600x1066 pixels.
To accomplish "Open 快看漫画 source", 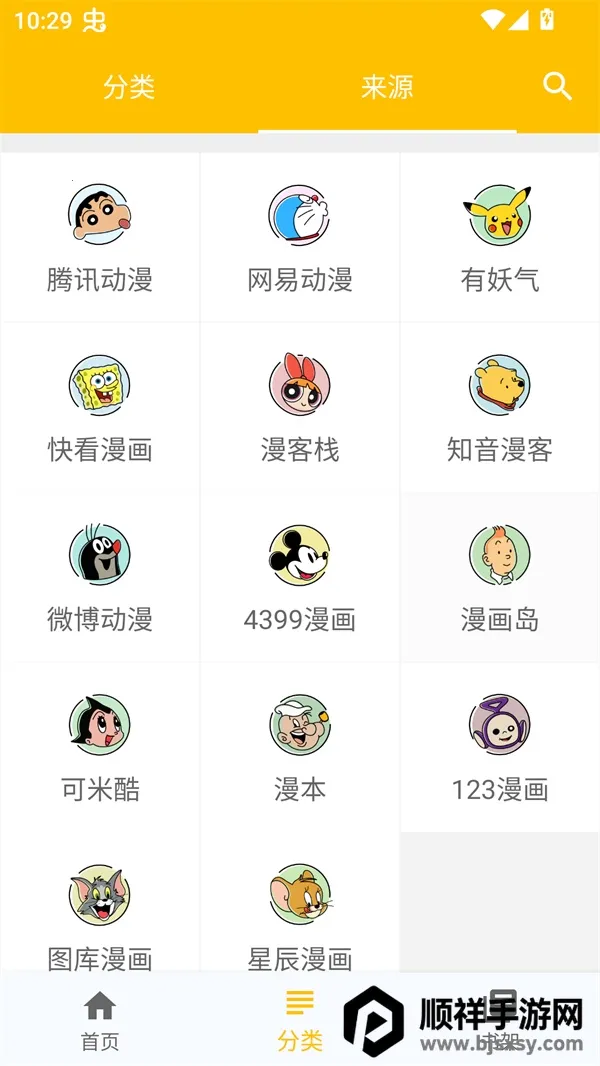I will [100, 408].
